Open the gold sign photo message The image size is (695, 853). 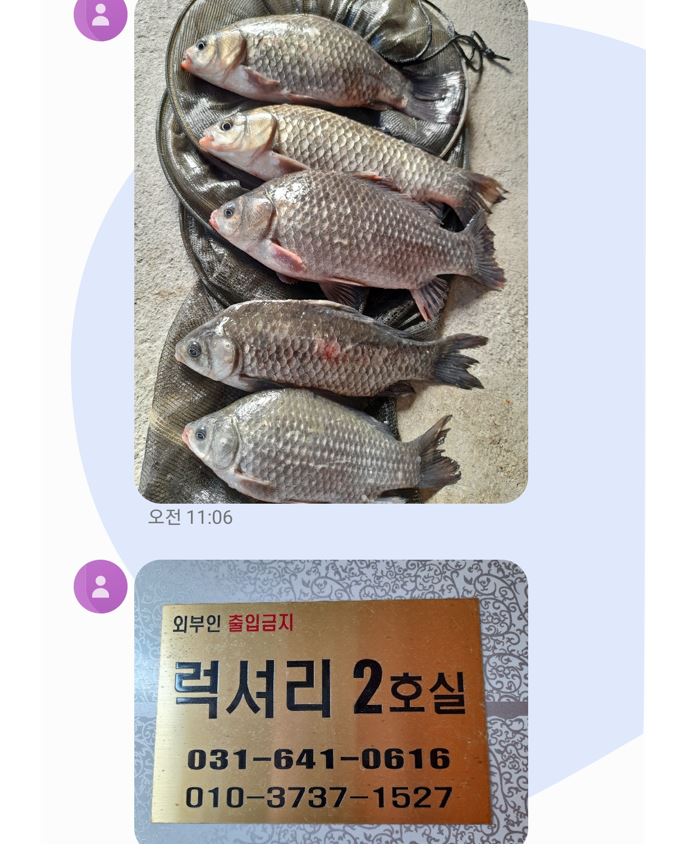click(331, 705)
